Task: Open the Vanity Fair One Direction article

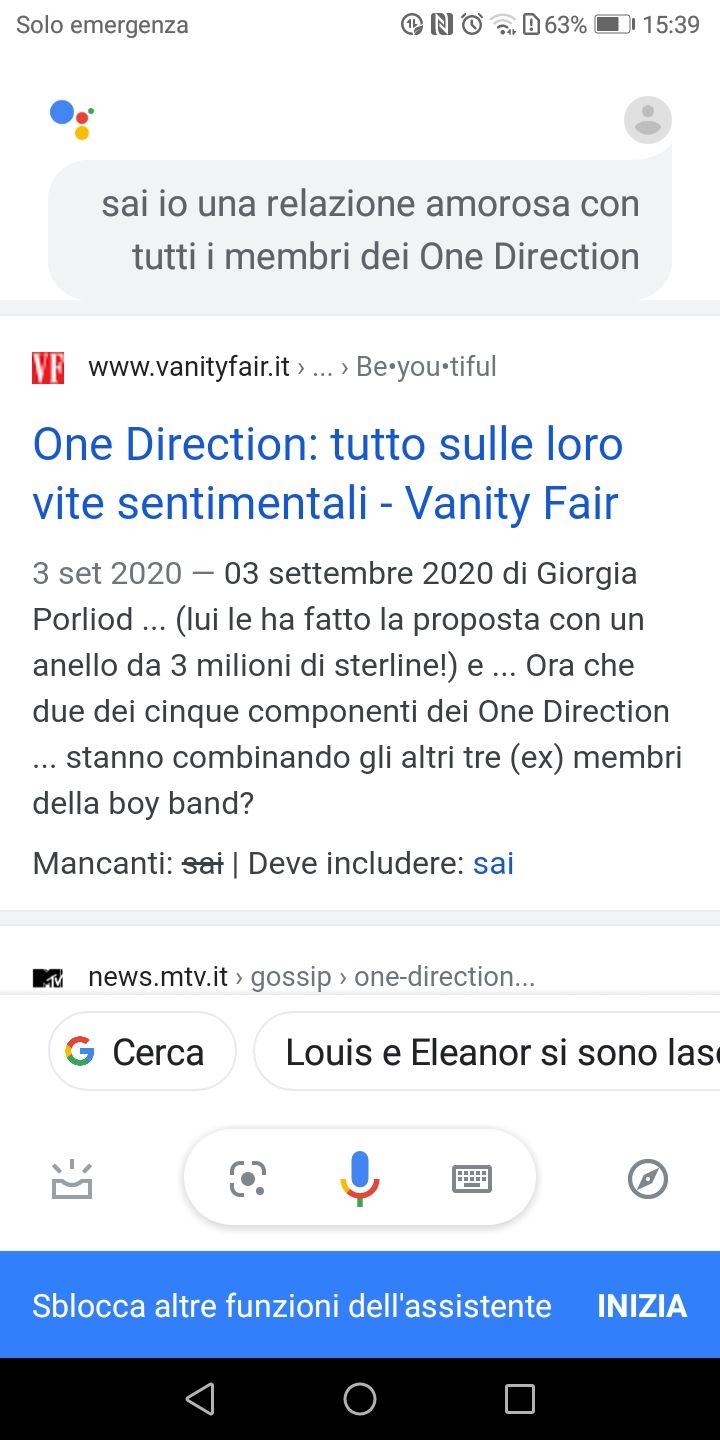Action: coord(328,473)
